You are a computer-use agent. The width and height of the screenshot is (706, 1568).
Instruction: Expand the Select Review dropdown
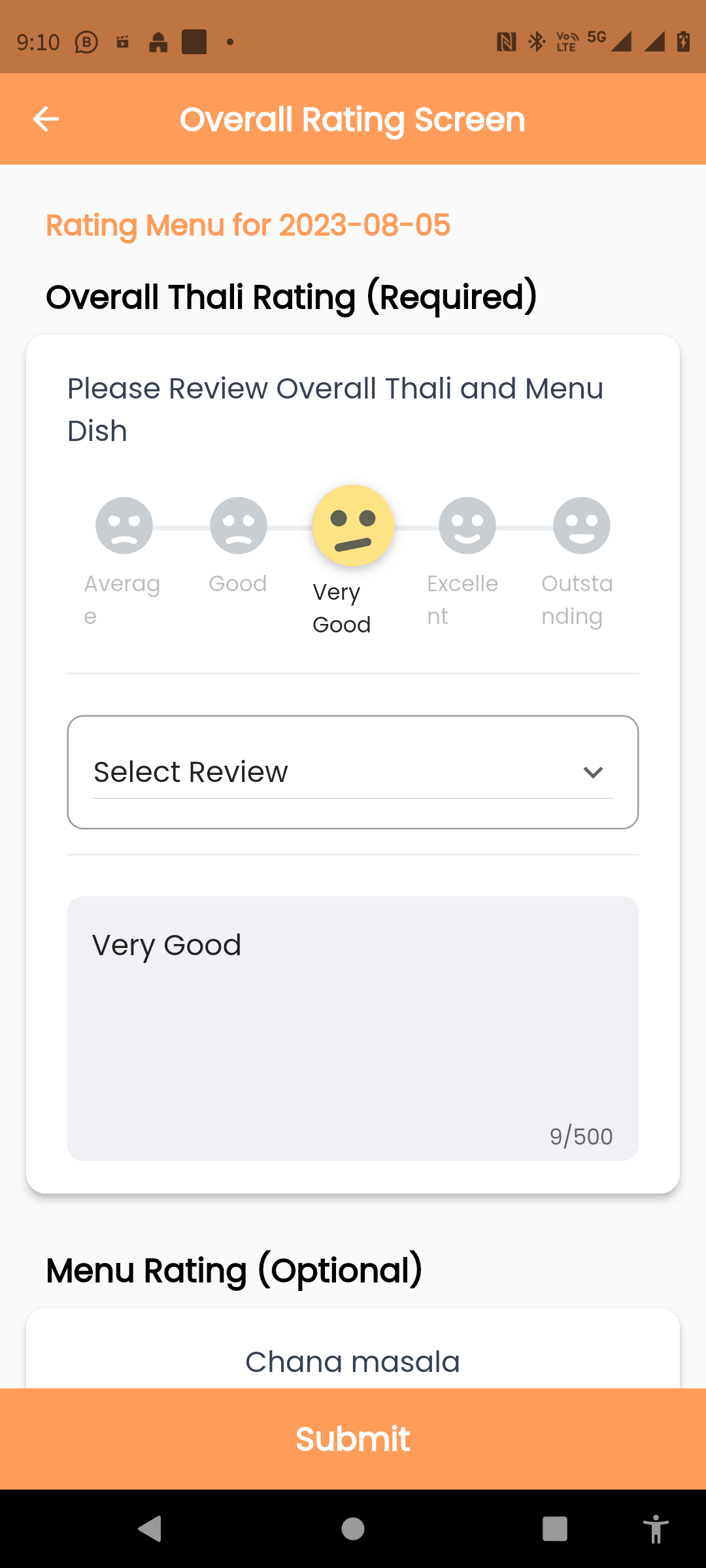(353, 772)
